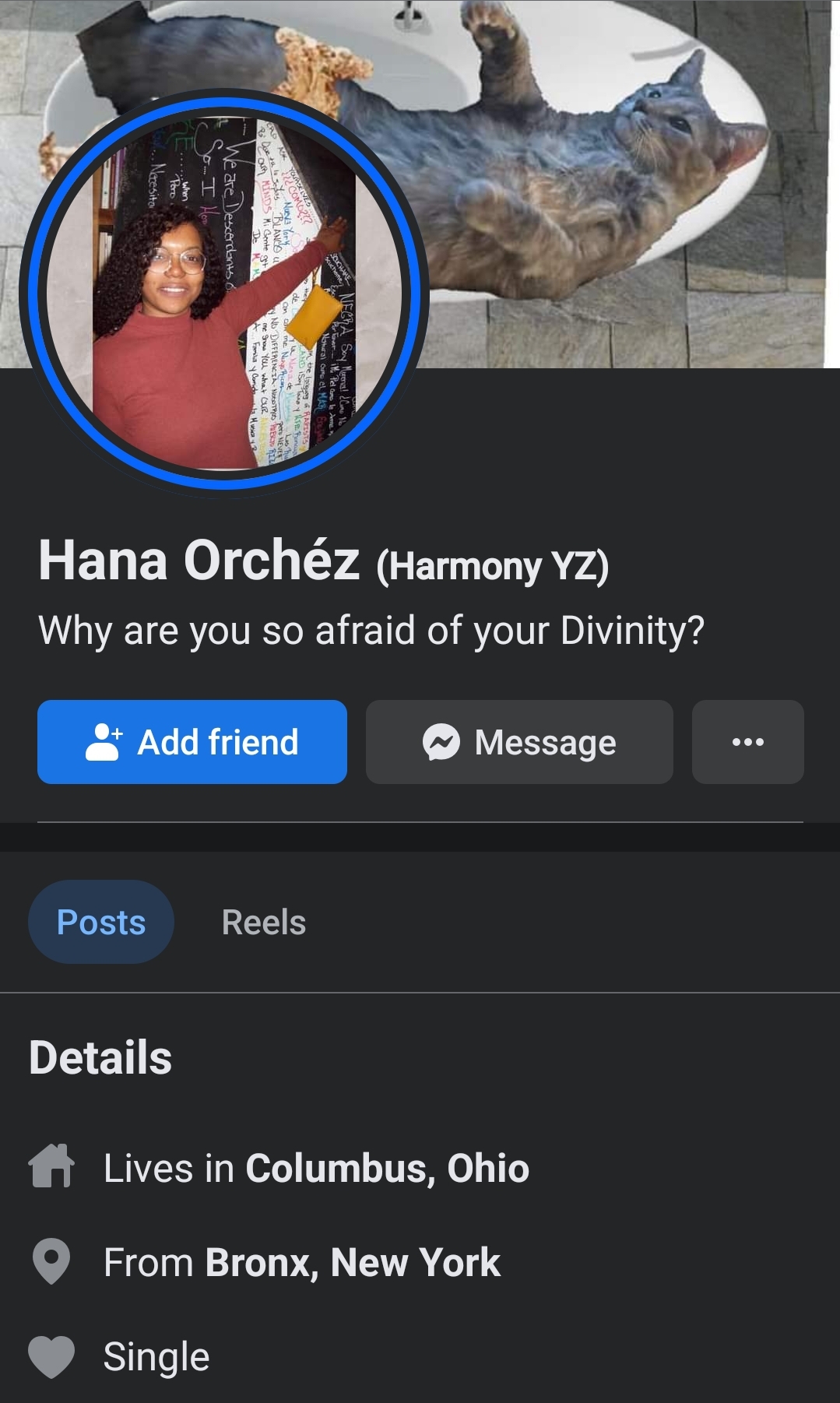Switch to the Reels tab
This screenshot has width=840, height=1403.
tap(263, 922)
